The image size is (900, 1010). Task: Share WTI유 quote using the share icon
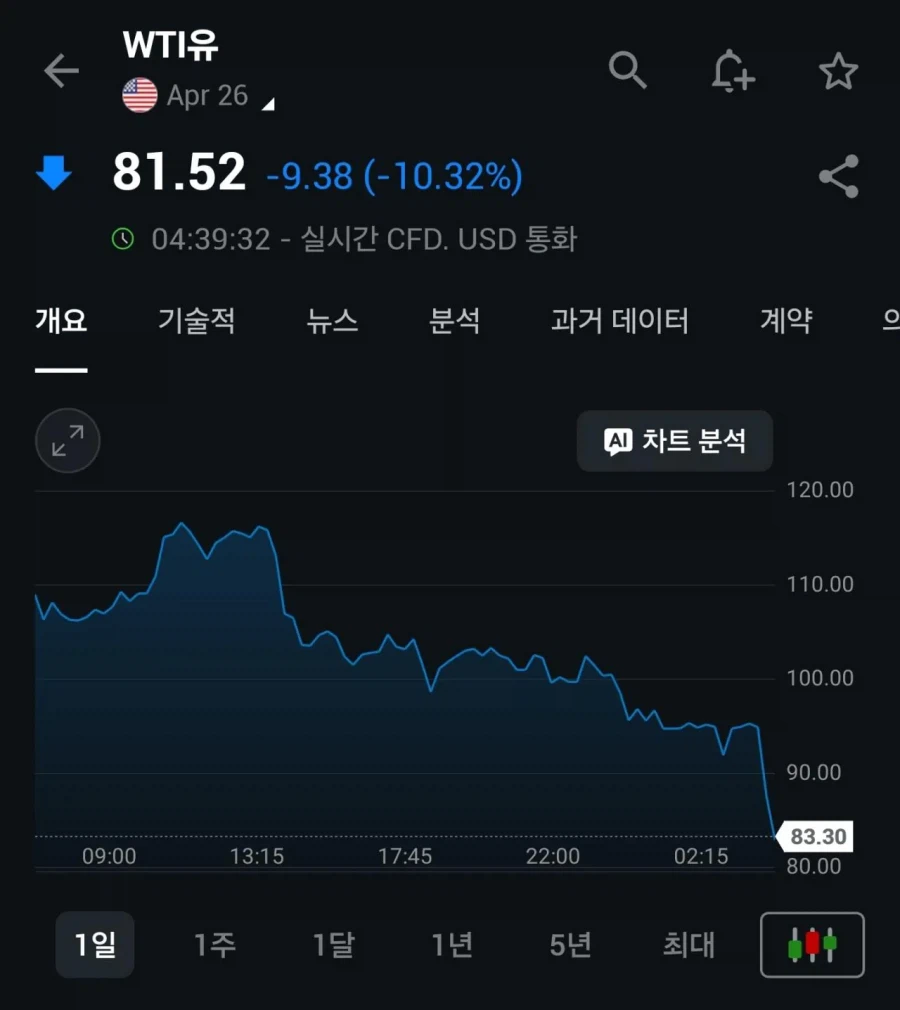click(838, 175)
